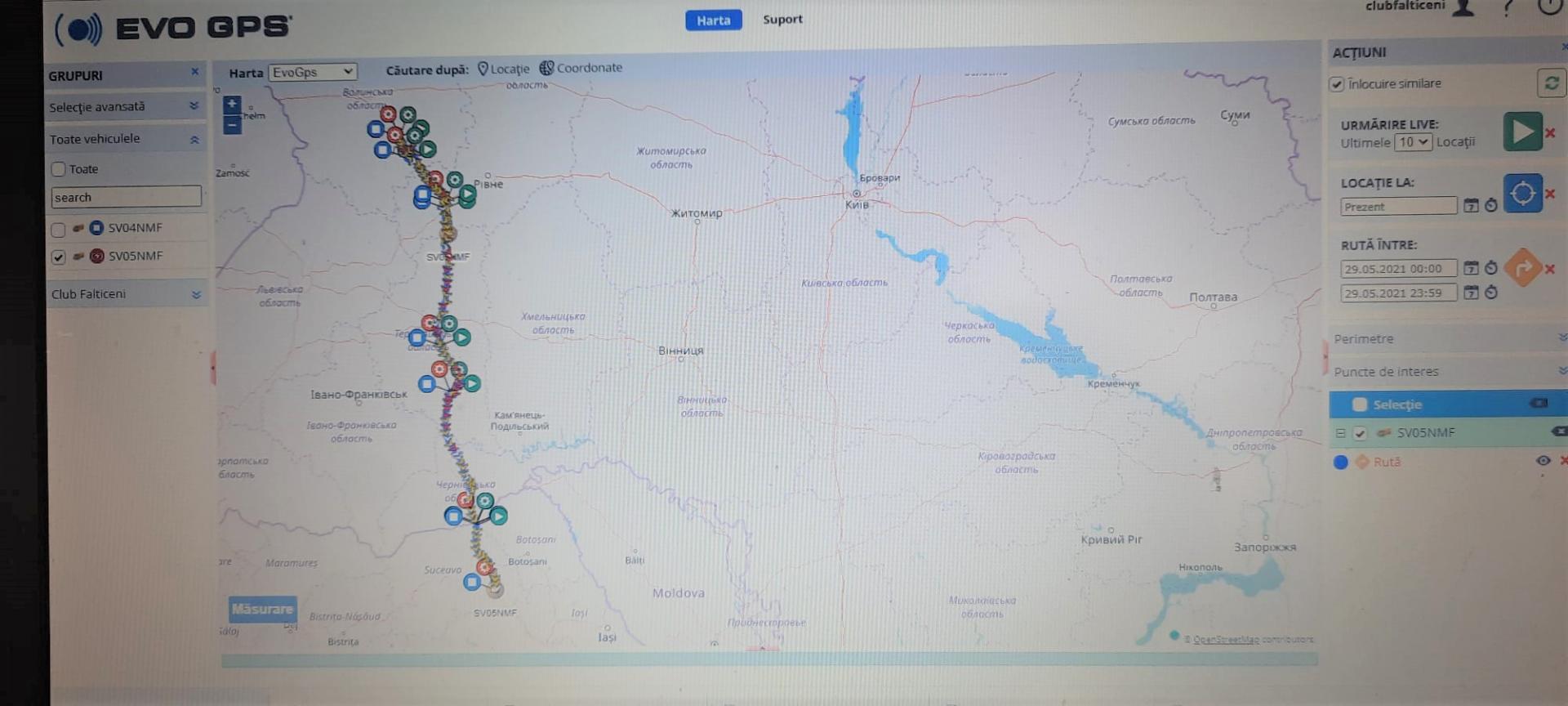Uncheck the SV05NMF vehicle in Grupuri list
The height and width of the screenshot is (706, 1568).
pyautogui.click(x=59, y=257)
